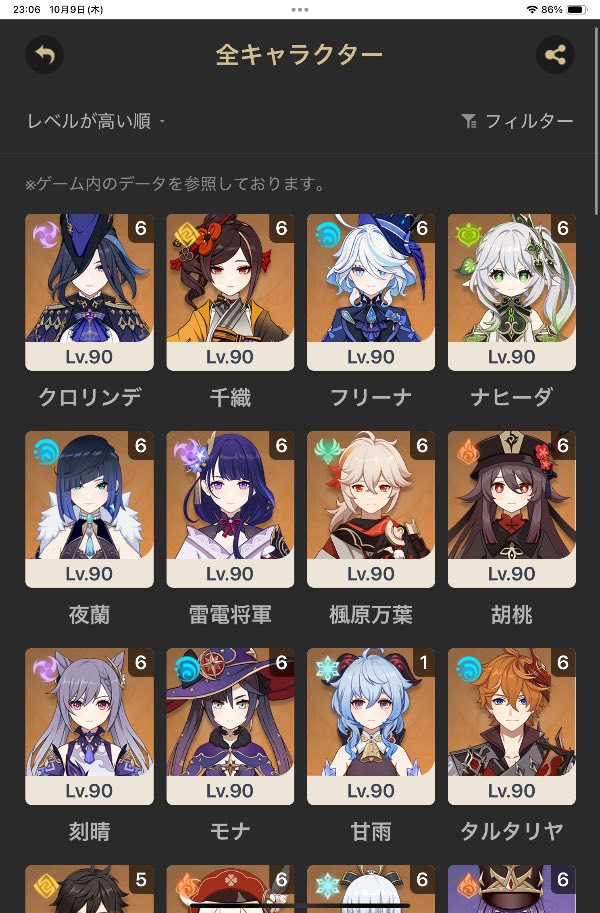Open the レベルが高い順 sort dropdown
600x913 pixels.
pos(96,121)
